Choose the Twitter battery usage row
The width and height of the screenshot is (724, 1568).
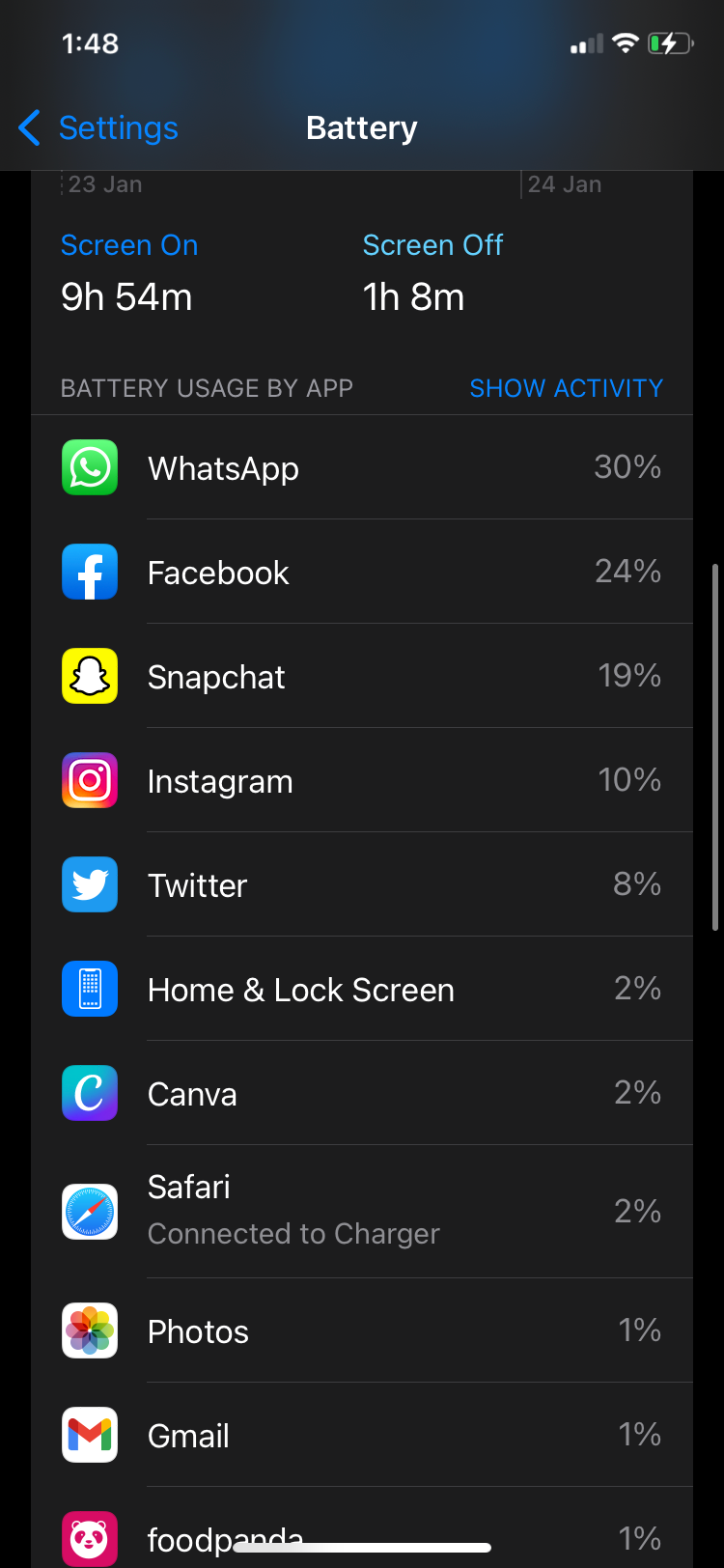click(362, 885)
